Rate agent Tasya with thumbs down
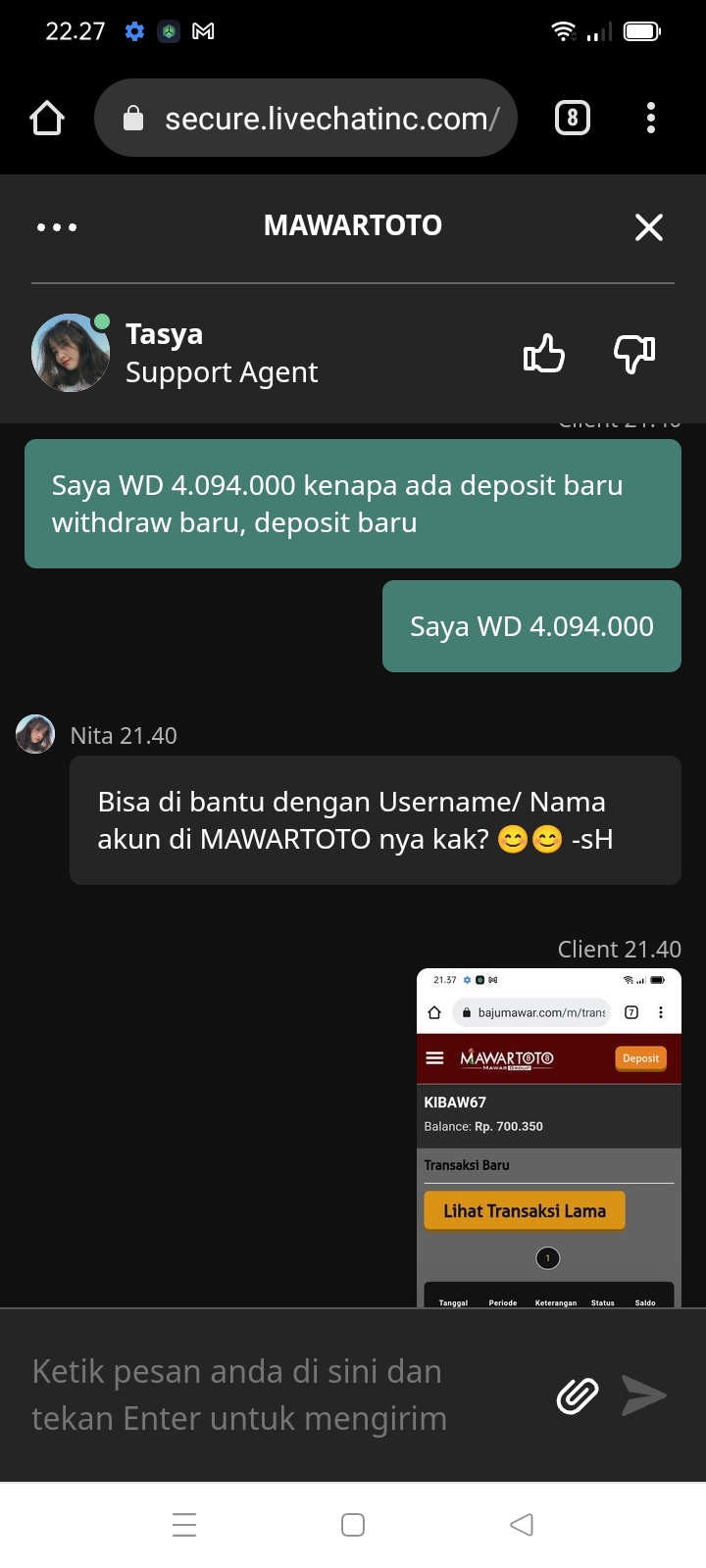 tap(634, 354)
